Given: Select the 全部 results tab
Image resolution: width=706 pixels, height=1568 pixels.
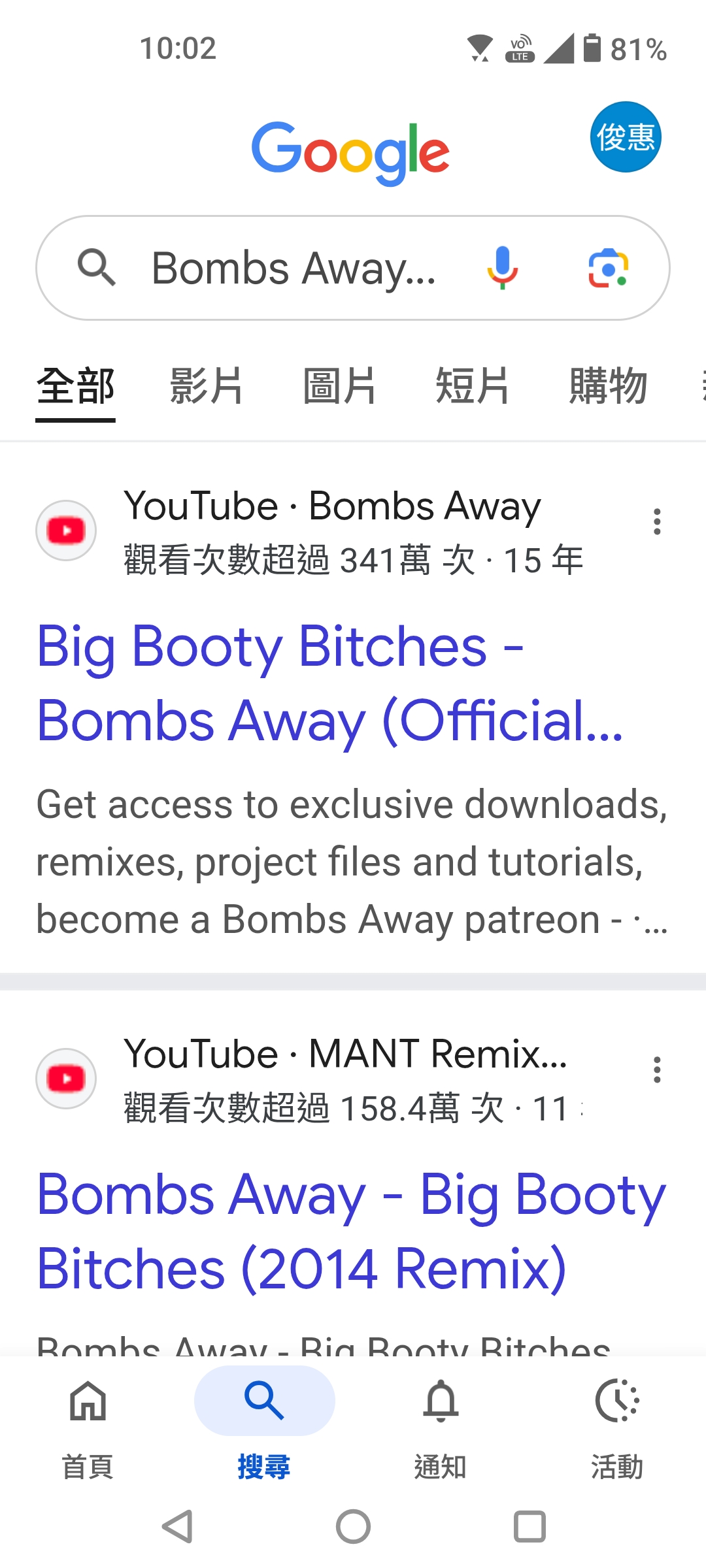Looking at the screenshot, I should coord(76,387).
